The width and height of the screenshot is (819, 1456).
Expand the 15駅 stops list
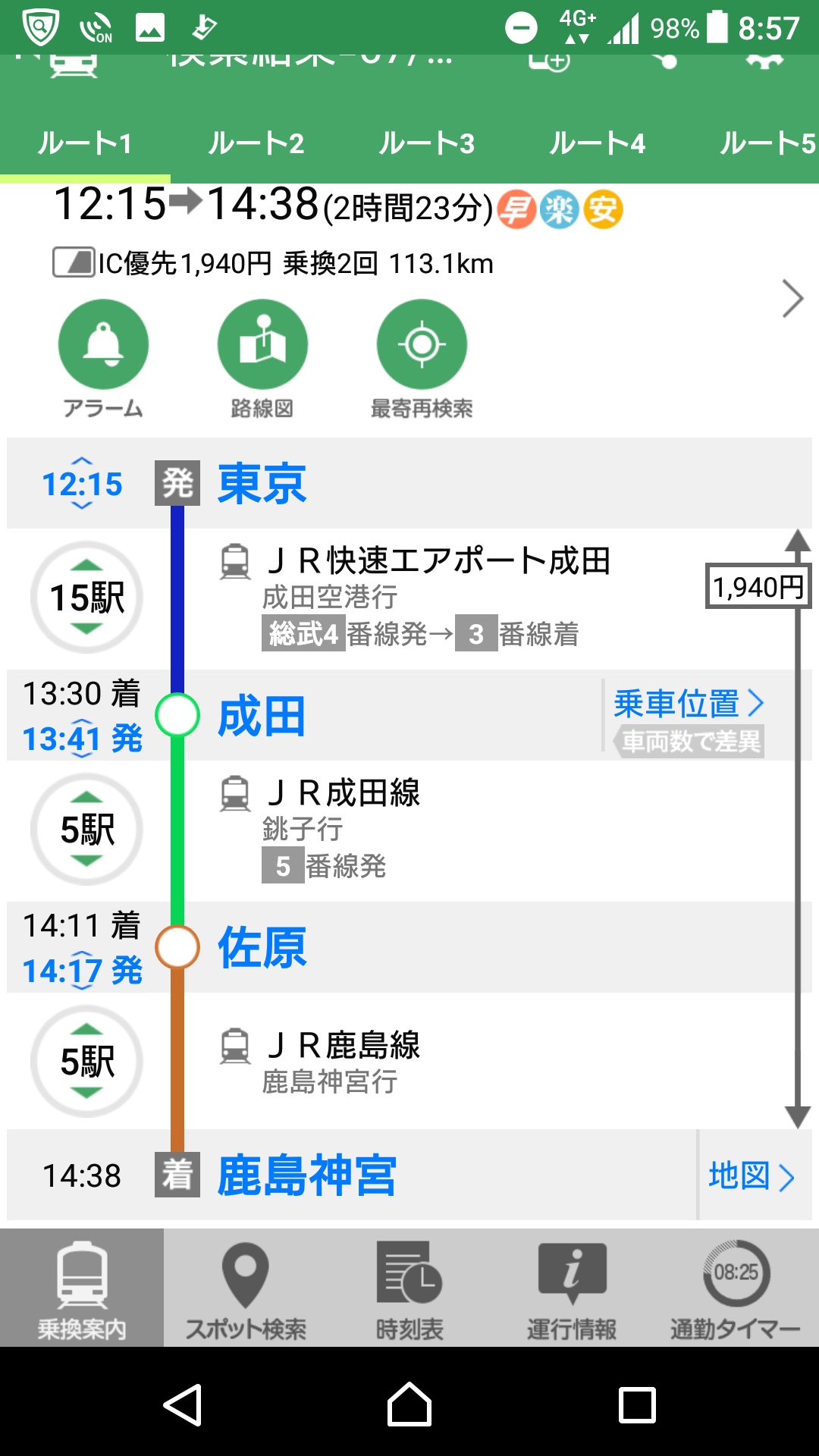pyautogui.click(x=87, y=598)
